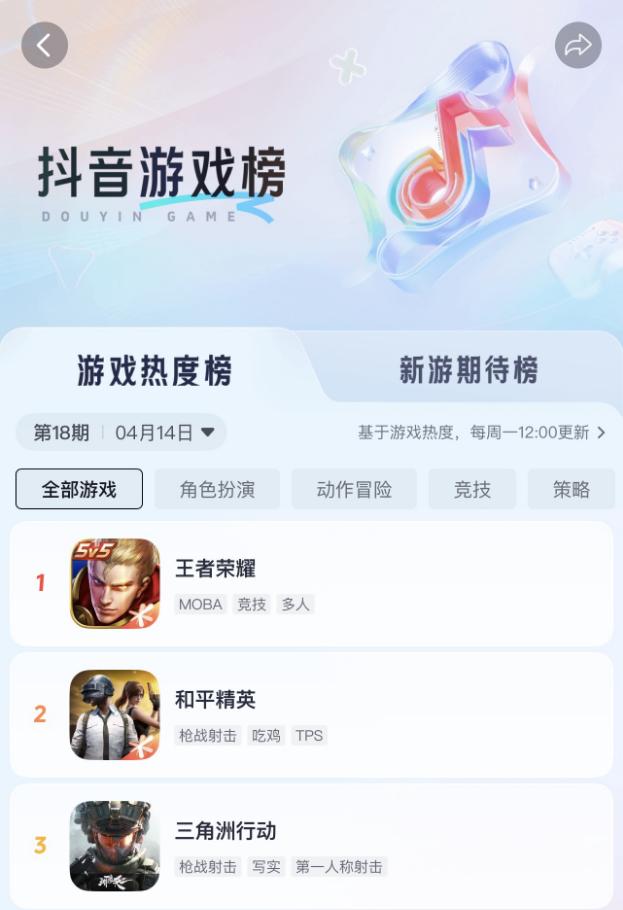
Task: Choose the 竞技 category chip
Action: (472, 489)
